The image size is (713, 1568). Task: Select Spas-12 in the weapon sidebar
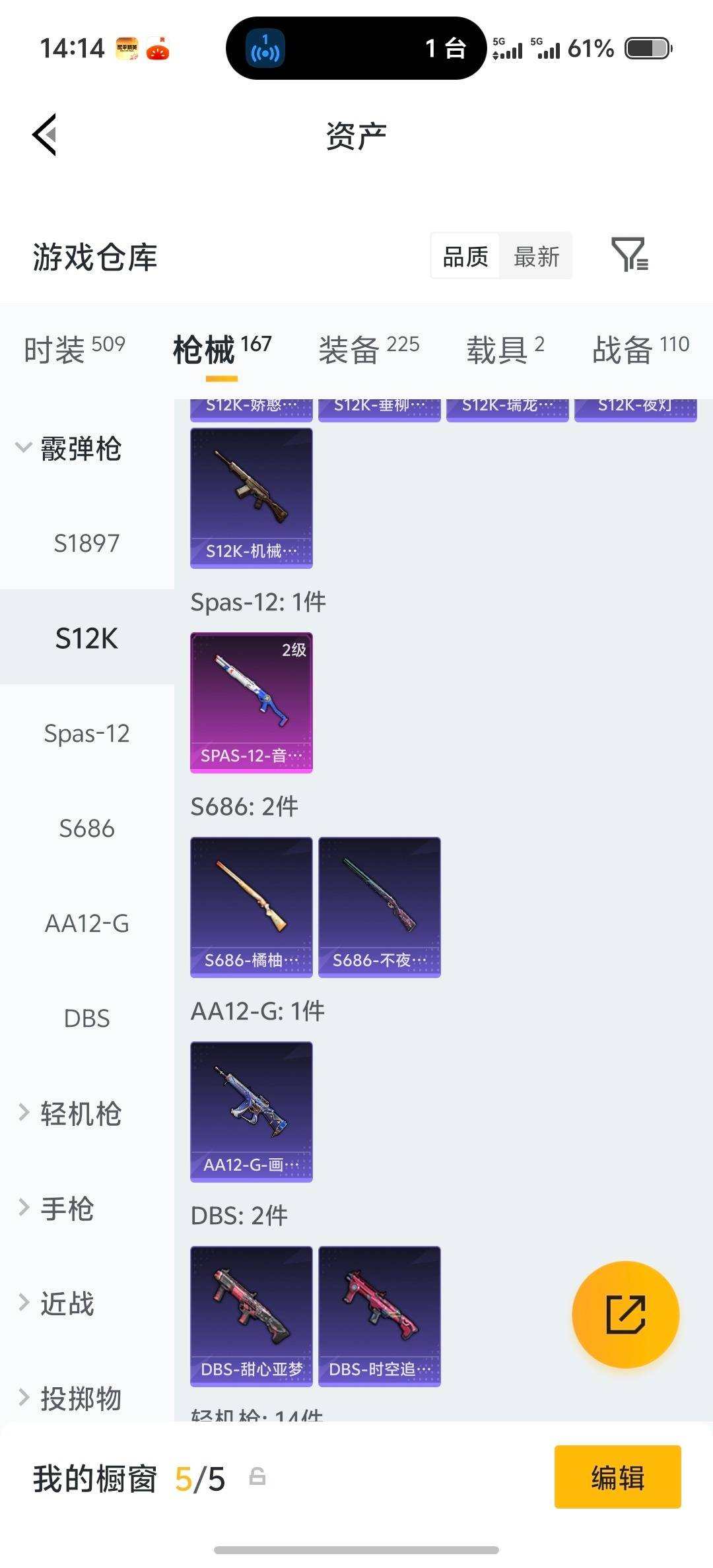click(x=86, y=733)
